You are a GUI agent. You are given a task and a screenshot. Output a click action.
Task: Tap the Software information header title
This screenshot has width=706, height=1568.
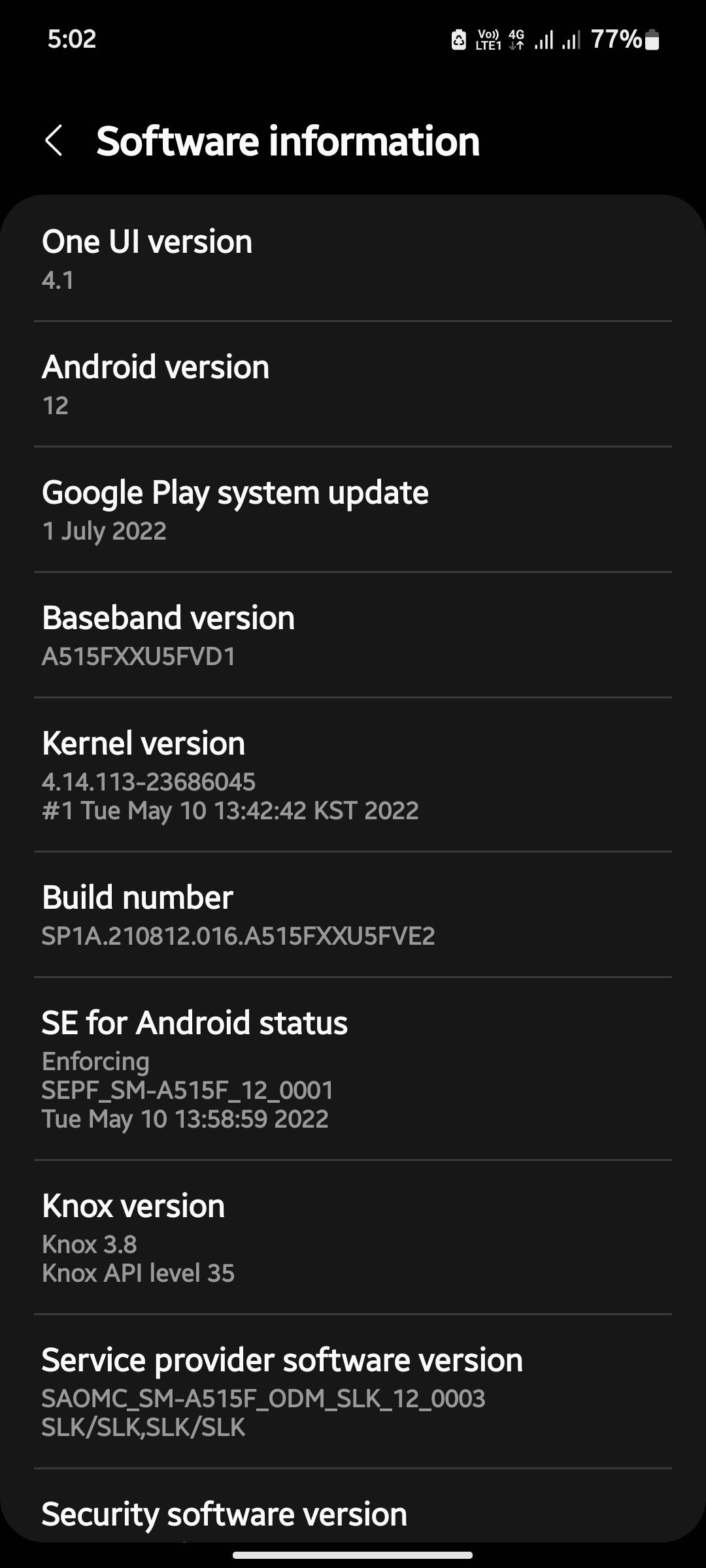(x=288, y=141)
